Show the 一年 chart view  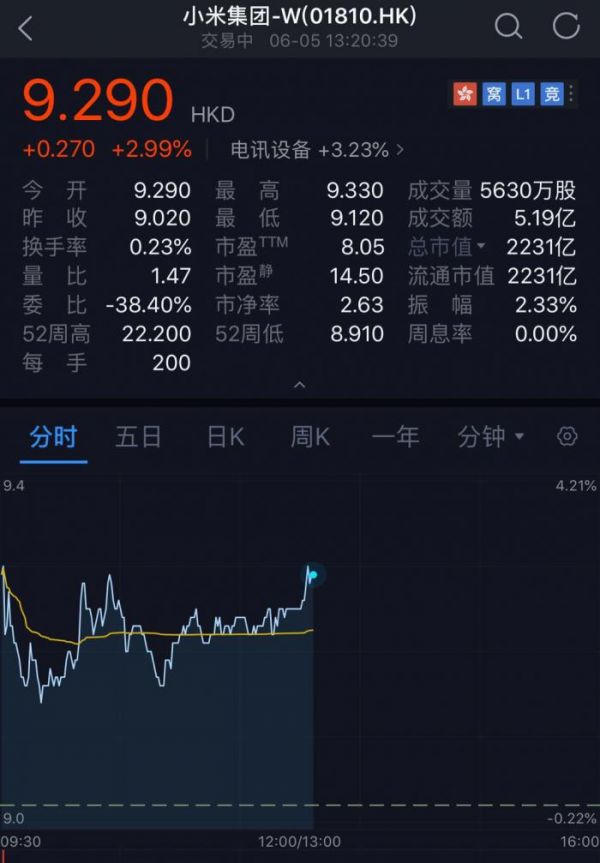click(x=395, y=437)
